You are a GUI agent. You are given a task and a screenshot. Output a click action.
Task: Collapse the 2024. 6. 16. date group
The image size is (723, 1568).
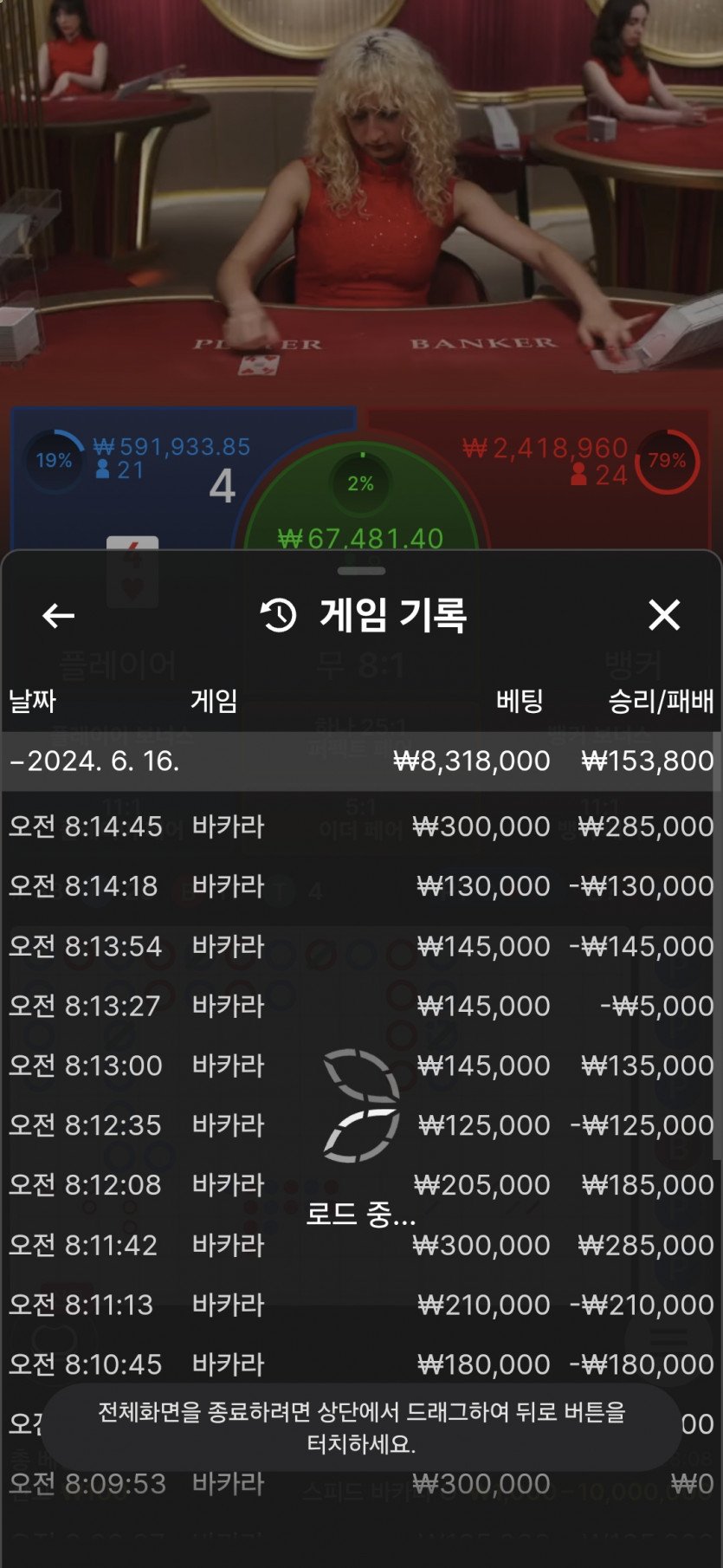(x=94, y=761)
